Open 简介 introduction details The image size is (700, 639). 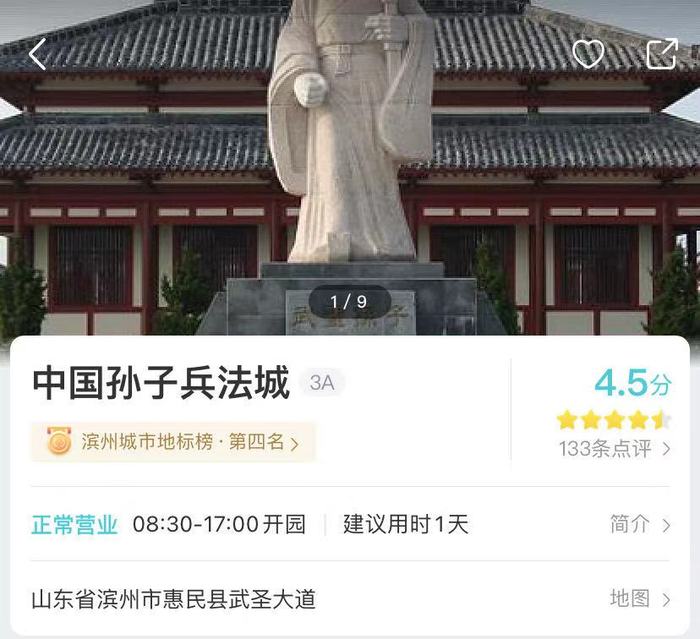[639, 524]
